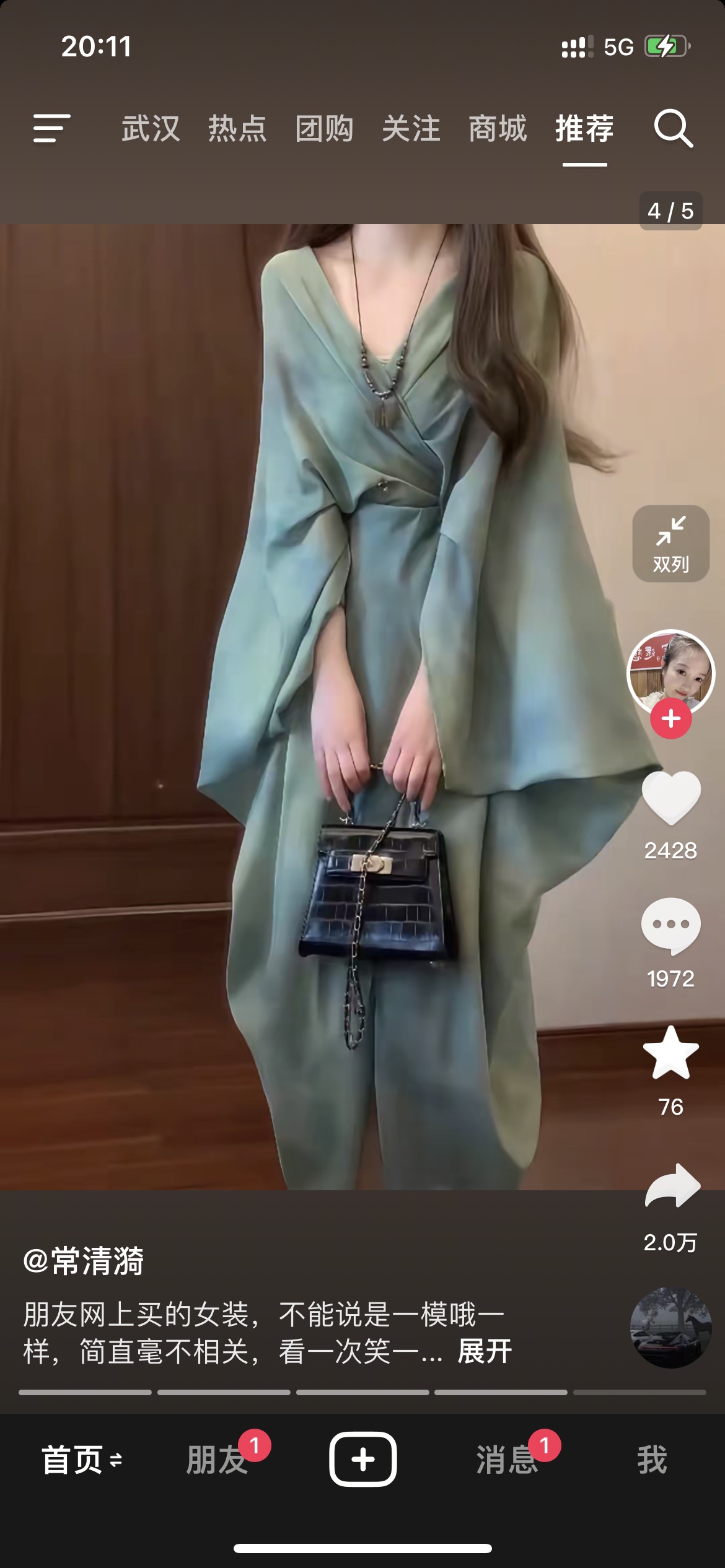Image resolution: width=725 pixels, height=1568 pixels.
Task: Open the 团购 tab
Action: click(x=324, y=129)
